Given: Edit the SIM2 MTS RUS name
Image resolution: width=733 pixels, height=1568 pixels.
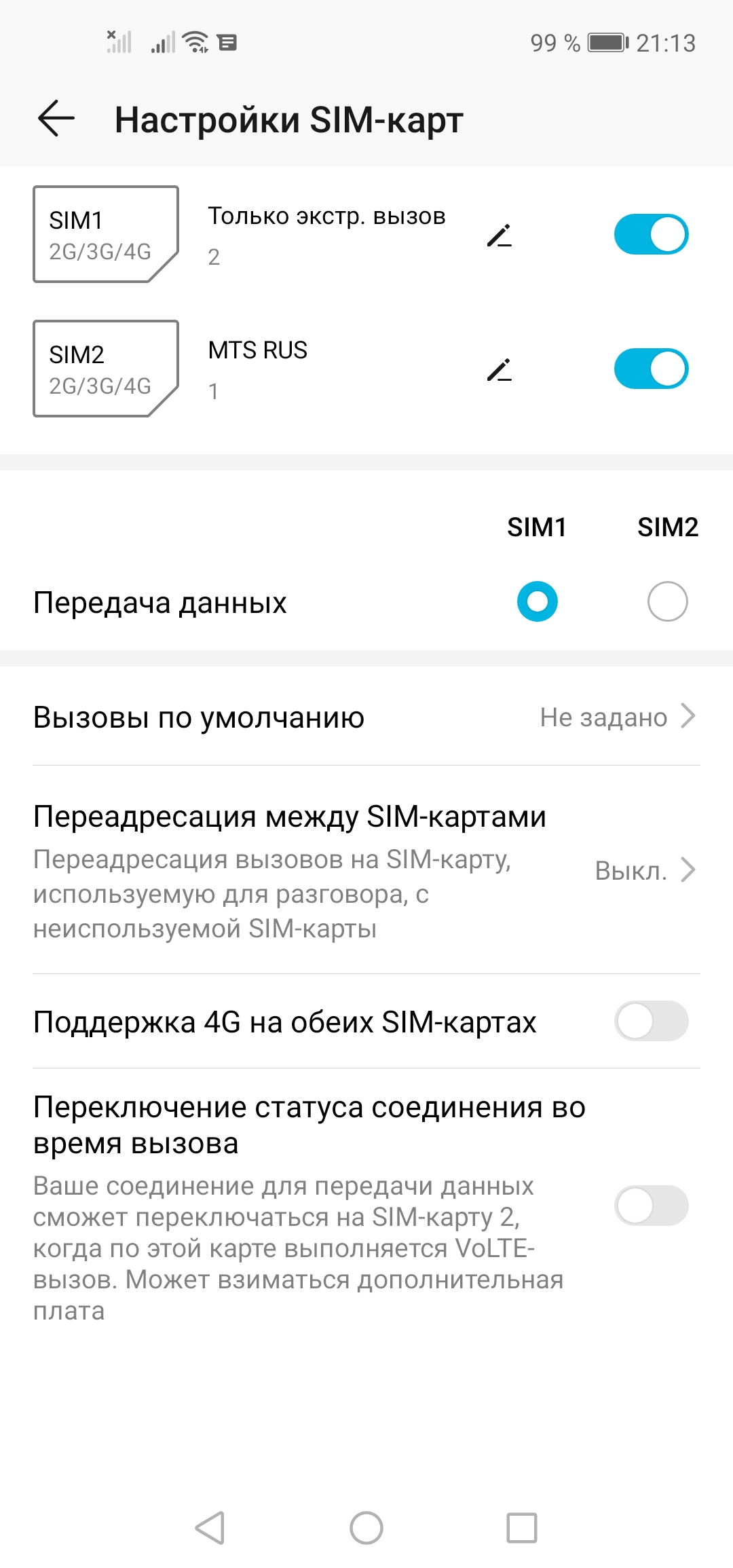Looking at the screenshot, I should [x=500, y=369].
